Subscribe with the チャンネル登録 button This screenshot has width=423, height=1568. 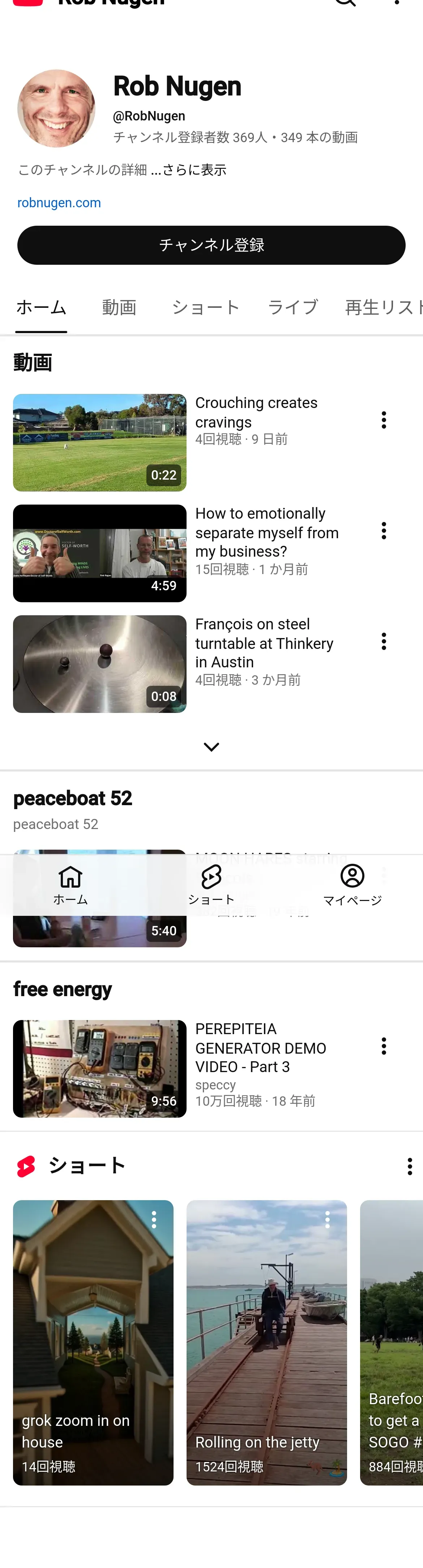pyautogui.click(x=211, y=245)
